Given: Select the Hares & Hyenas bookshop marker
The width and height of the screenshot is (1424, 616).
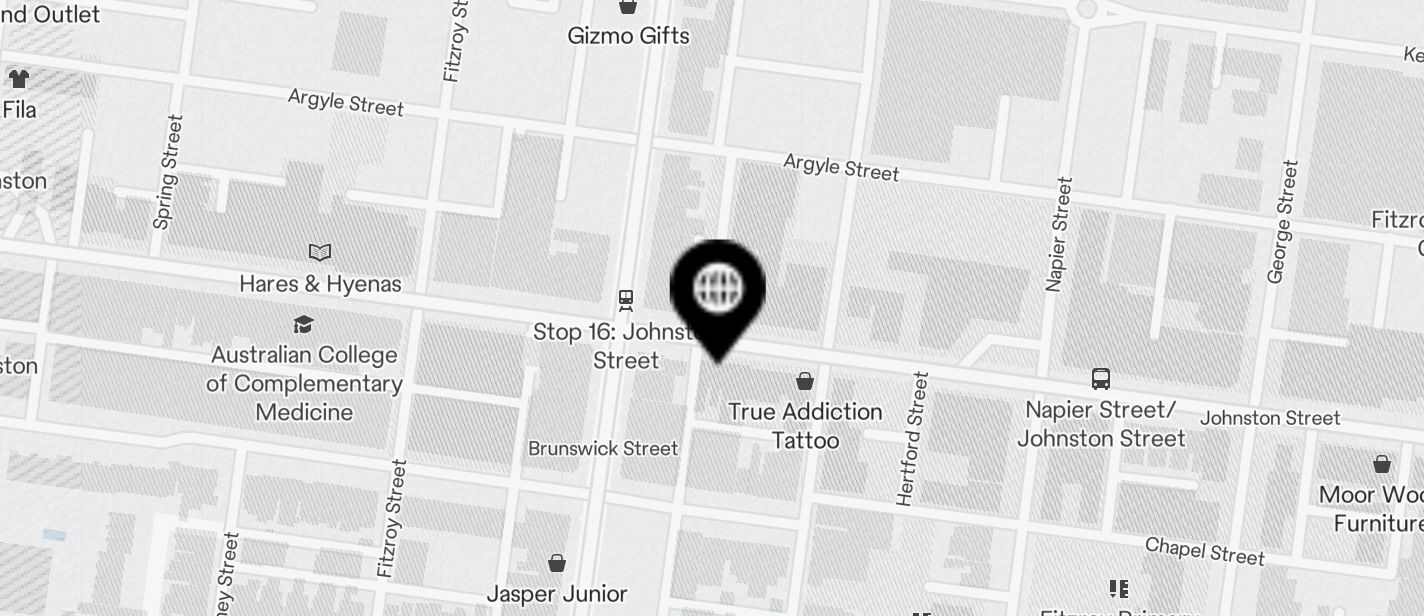Looking at the screenshot, I should point(319,253).
